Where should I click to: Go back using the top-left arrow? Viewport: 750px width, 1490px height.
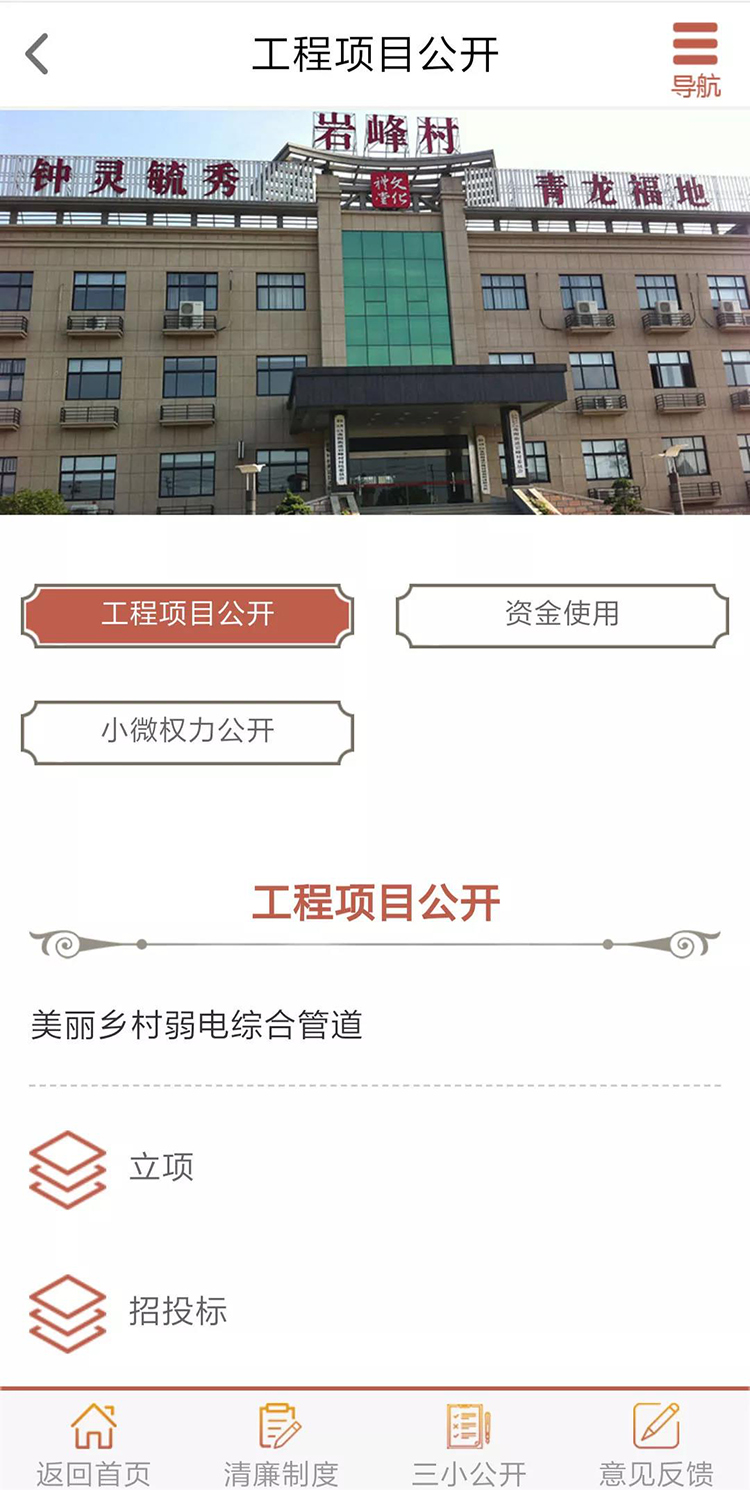pyautogui.click(x=37, y=55)
